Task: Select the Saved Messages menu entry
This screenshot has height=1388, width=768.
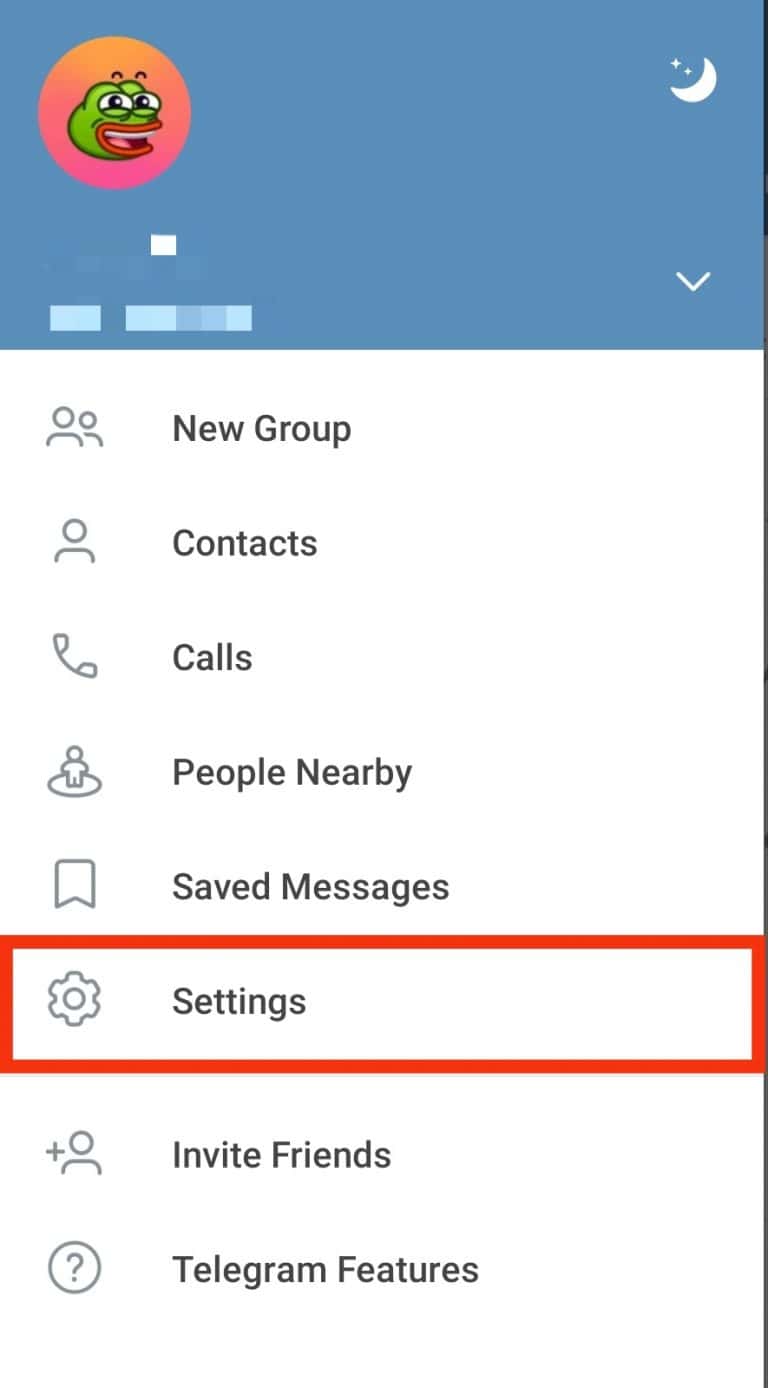Action: tap(310, 885)
